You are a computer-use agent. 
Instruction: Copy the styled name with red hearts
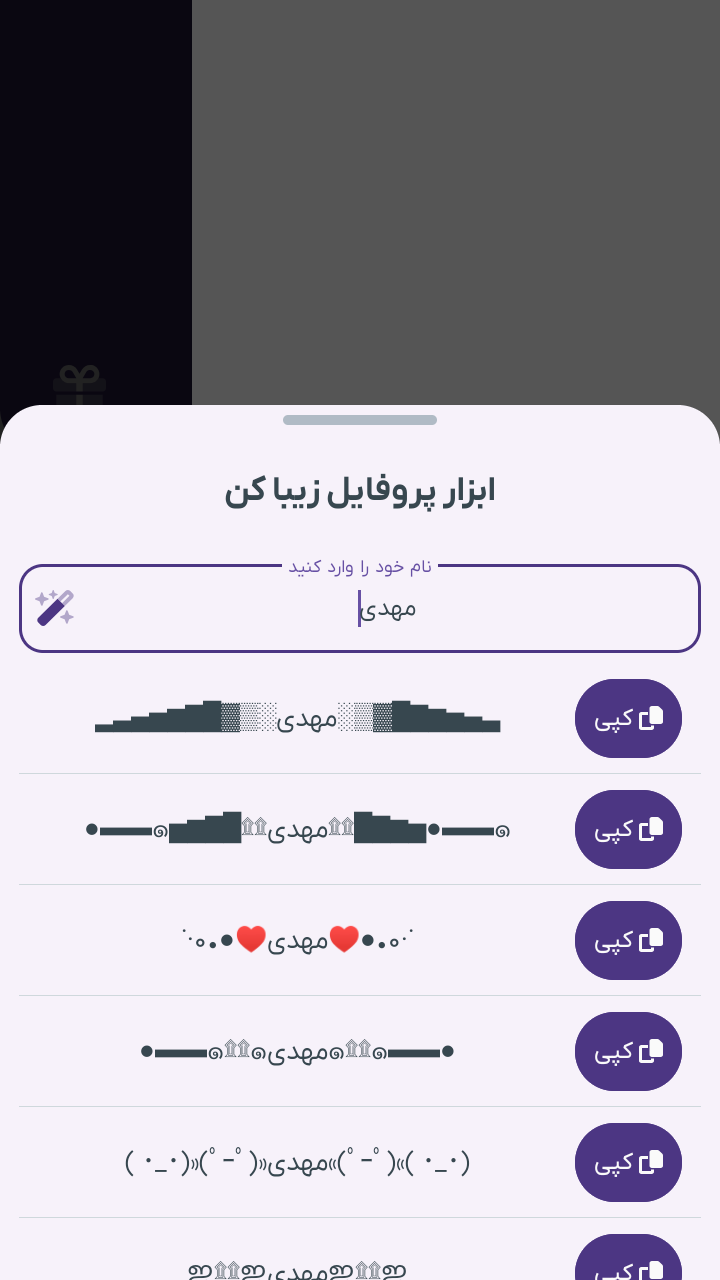pyautogui.click(x=628, y=940)
